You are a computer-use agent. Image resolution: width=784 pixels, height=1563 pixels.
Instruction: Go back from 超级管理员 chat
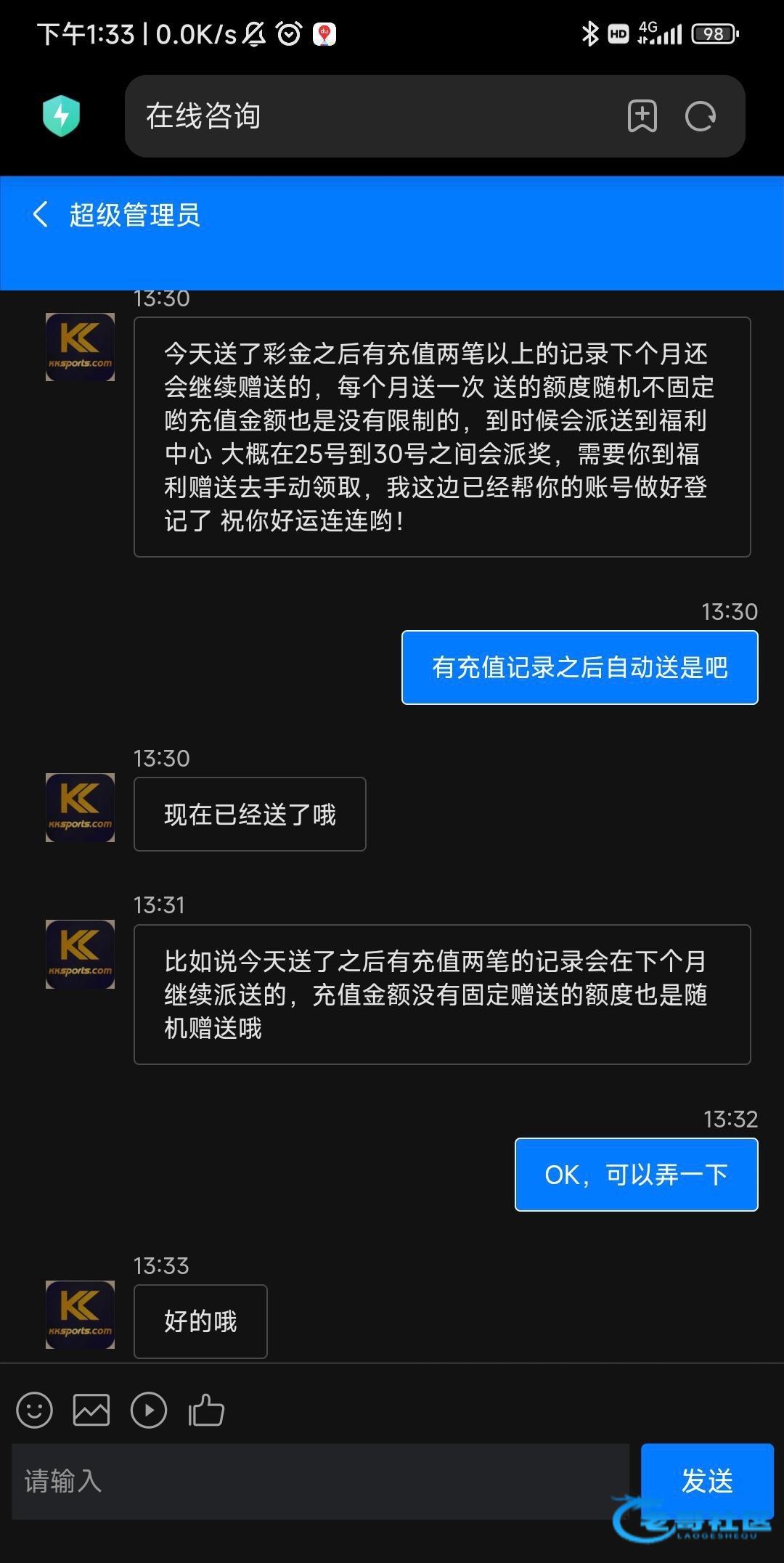41,215
